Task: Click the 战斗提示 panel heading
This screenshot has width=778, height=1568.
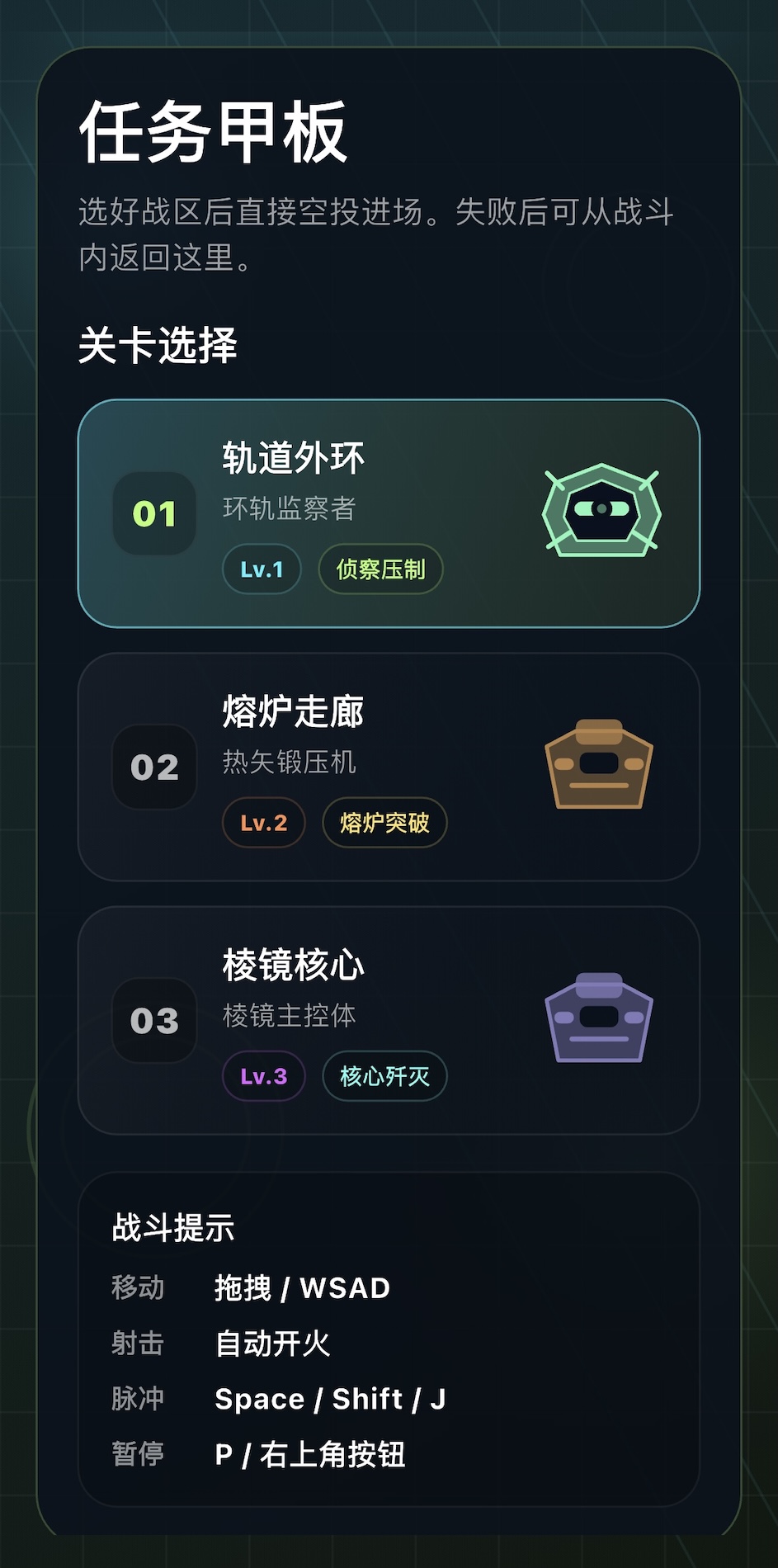Action: (172, 1229)
